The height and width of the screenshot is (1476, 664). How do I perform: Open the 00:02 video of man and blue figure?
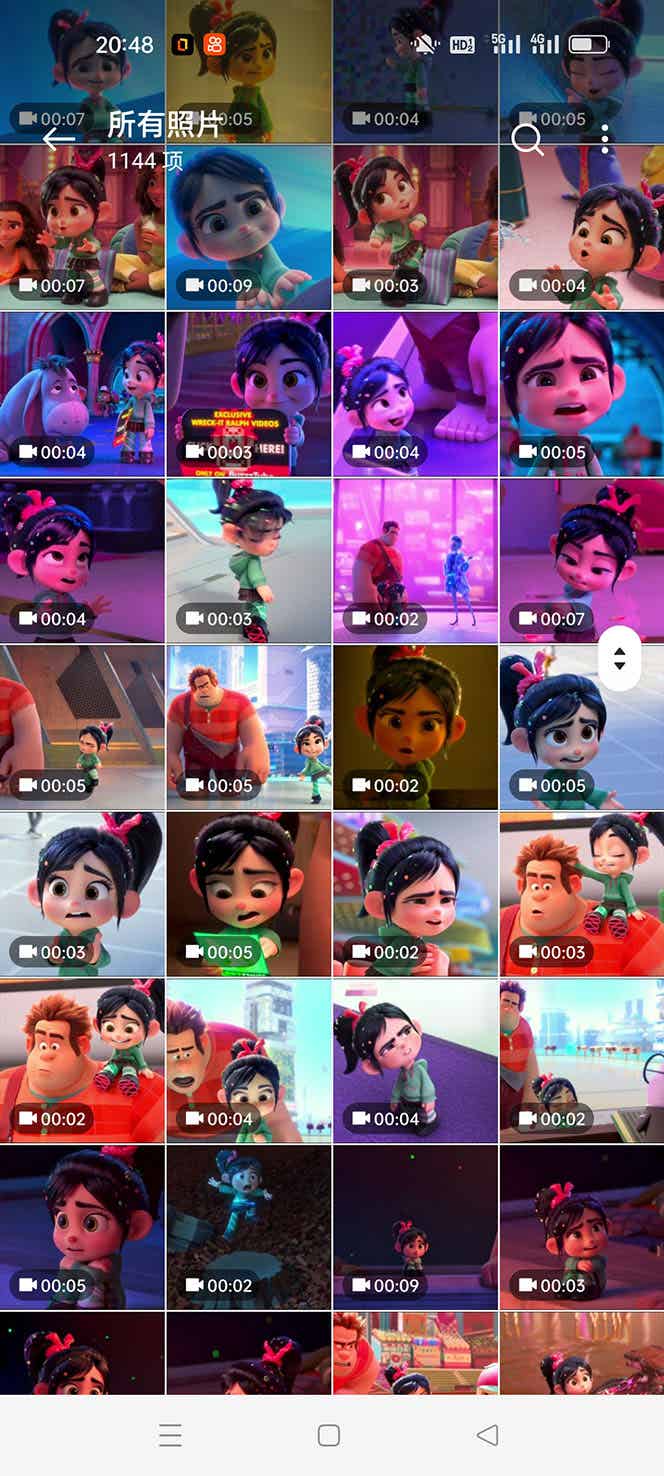[x=415, y=561]
